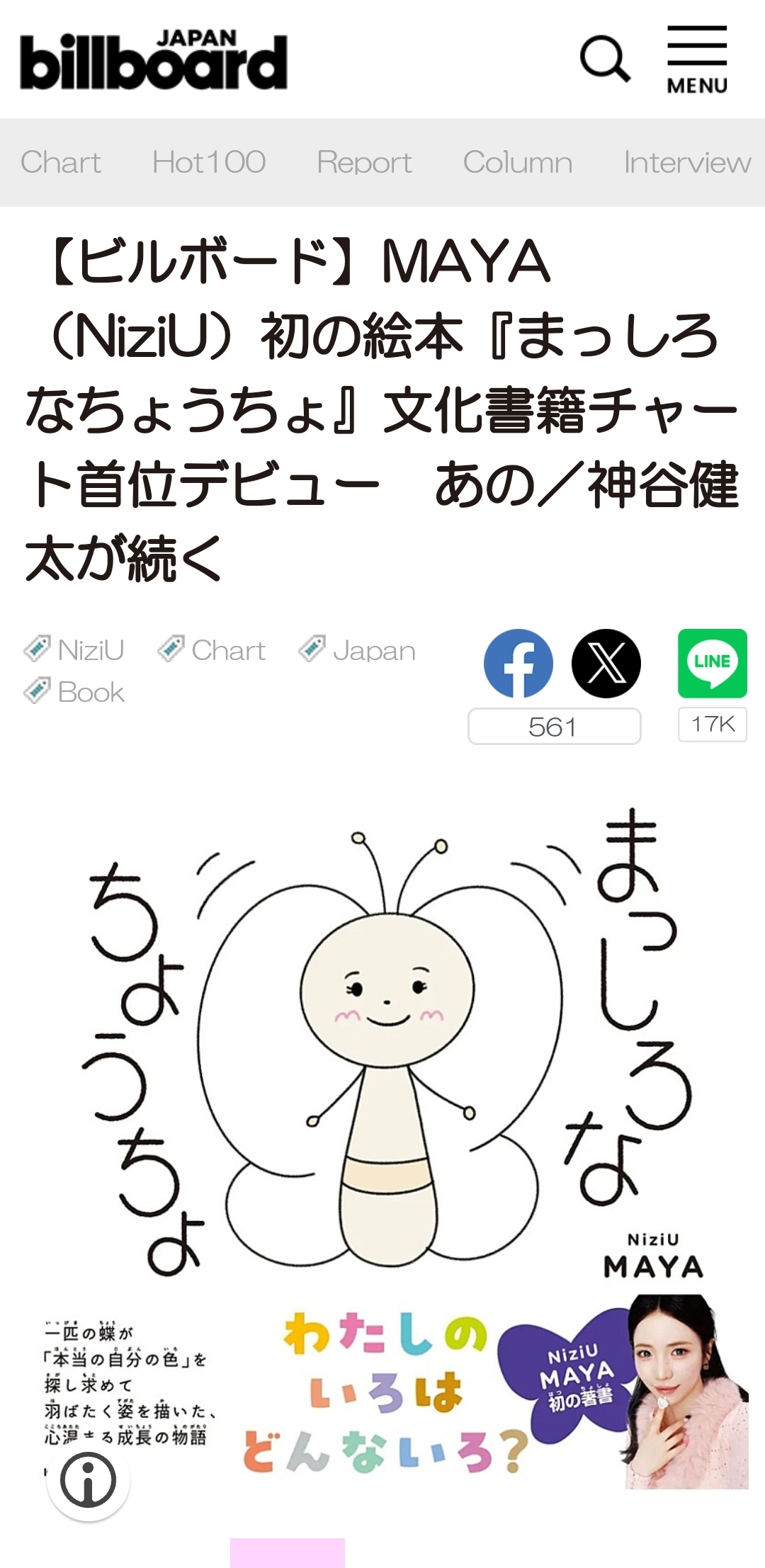
Task: Open the search magnifier icon
Action: 604,59
